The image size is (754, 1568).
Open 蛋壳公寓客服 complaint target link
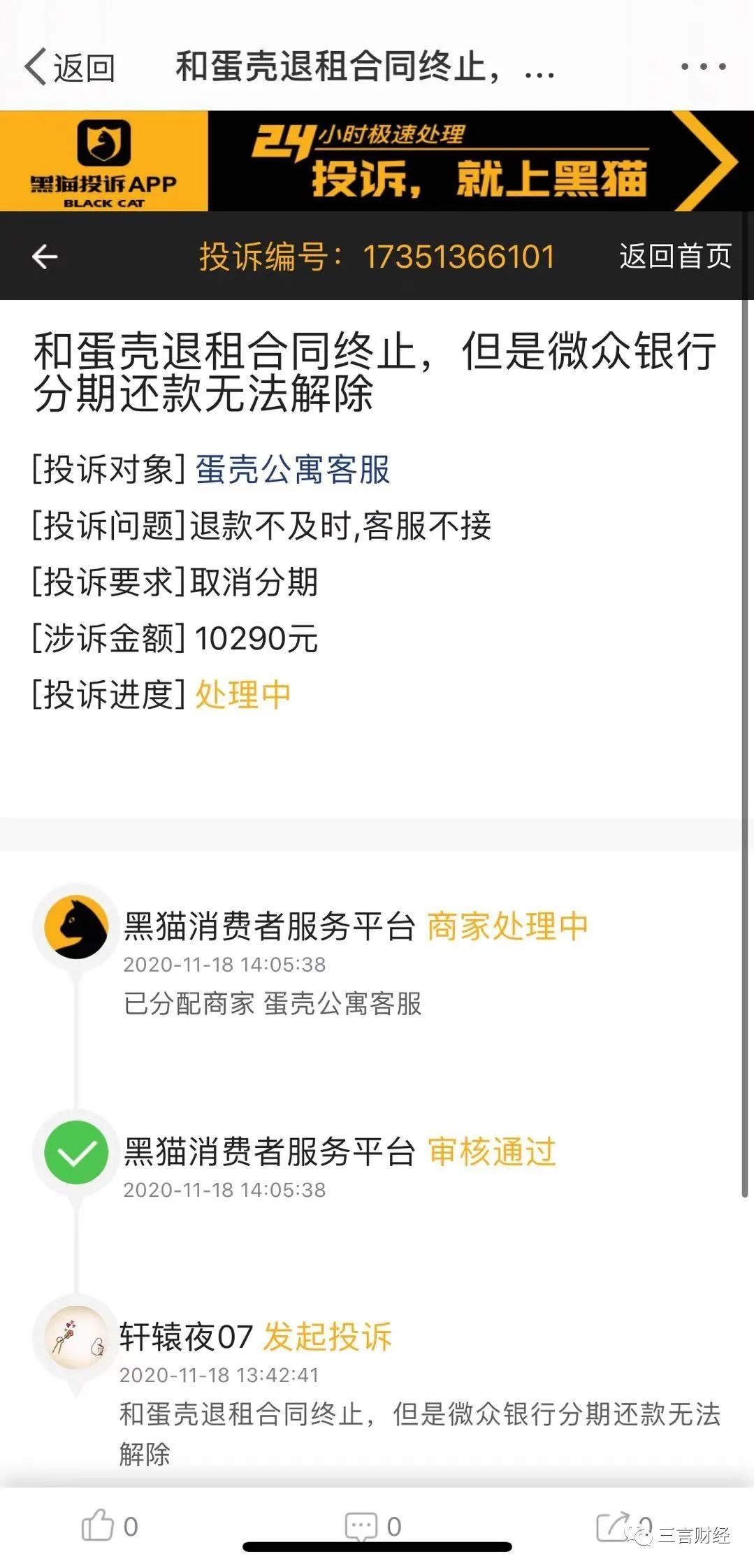tap(293, 470)
